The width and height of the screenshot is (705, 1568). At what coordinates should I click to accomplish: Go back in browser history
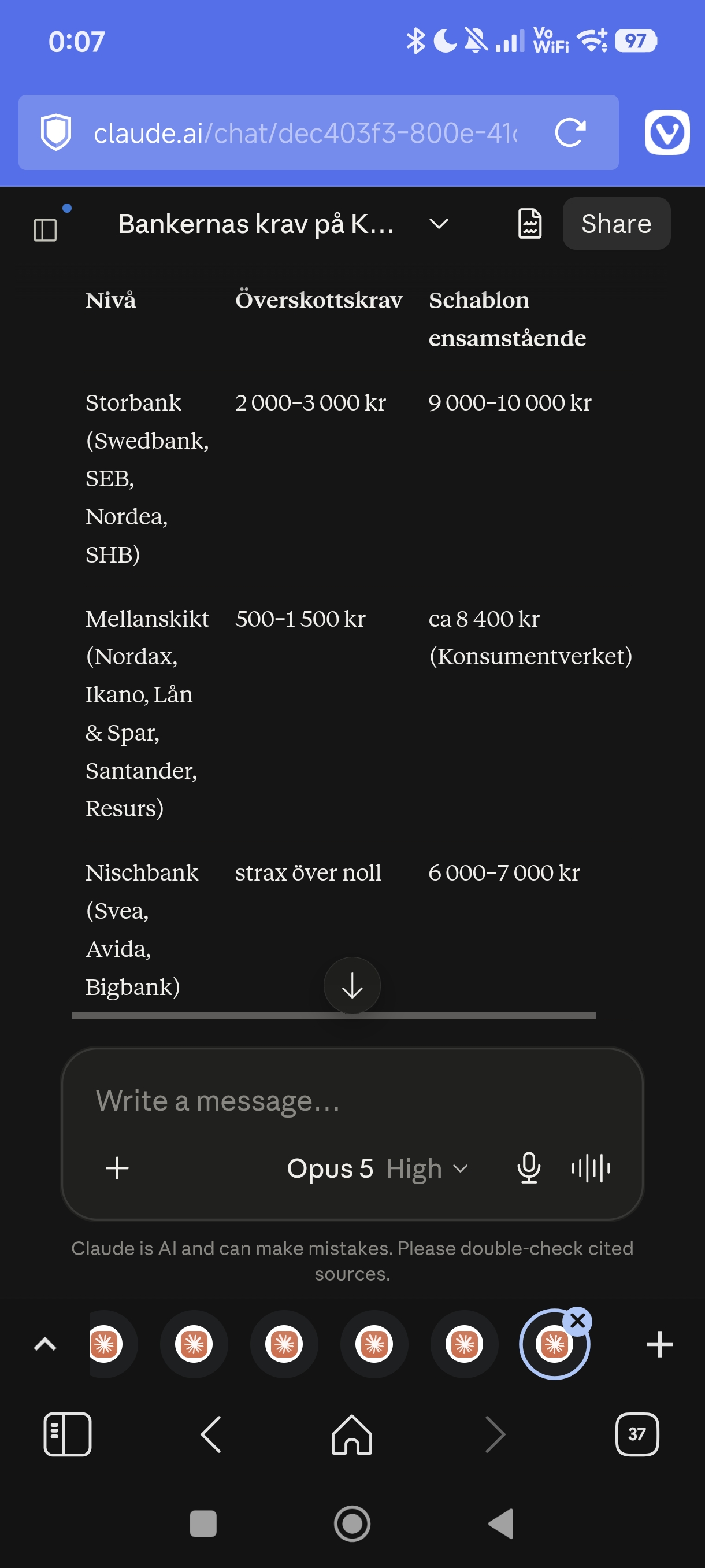point(210,1434)
